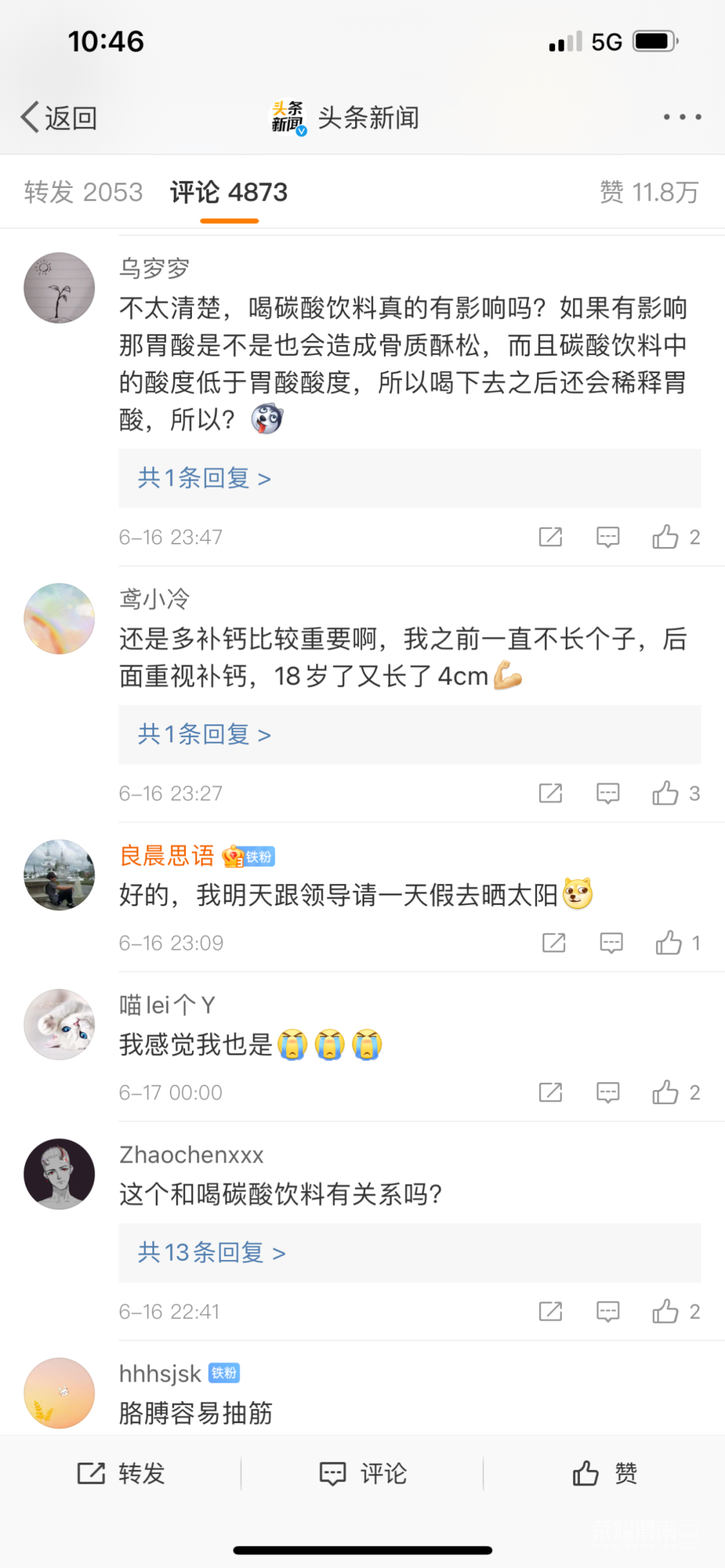This screenshot has height=1568, width=725.
Task: Reply to 鸢小冷's comment via comment icon
Action: [608, 793]
